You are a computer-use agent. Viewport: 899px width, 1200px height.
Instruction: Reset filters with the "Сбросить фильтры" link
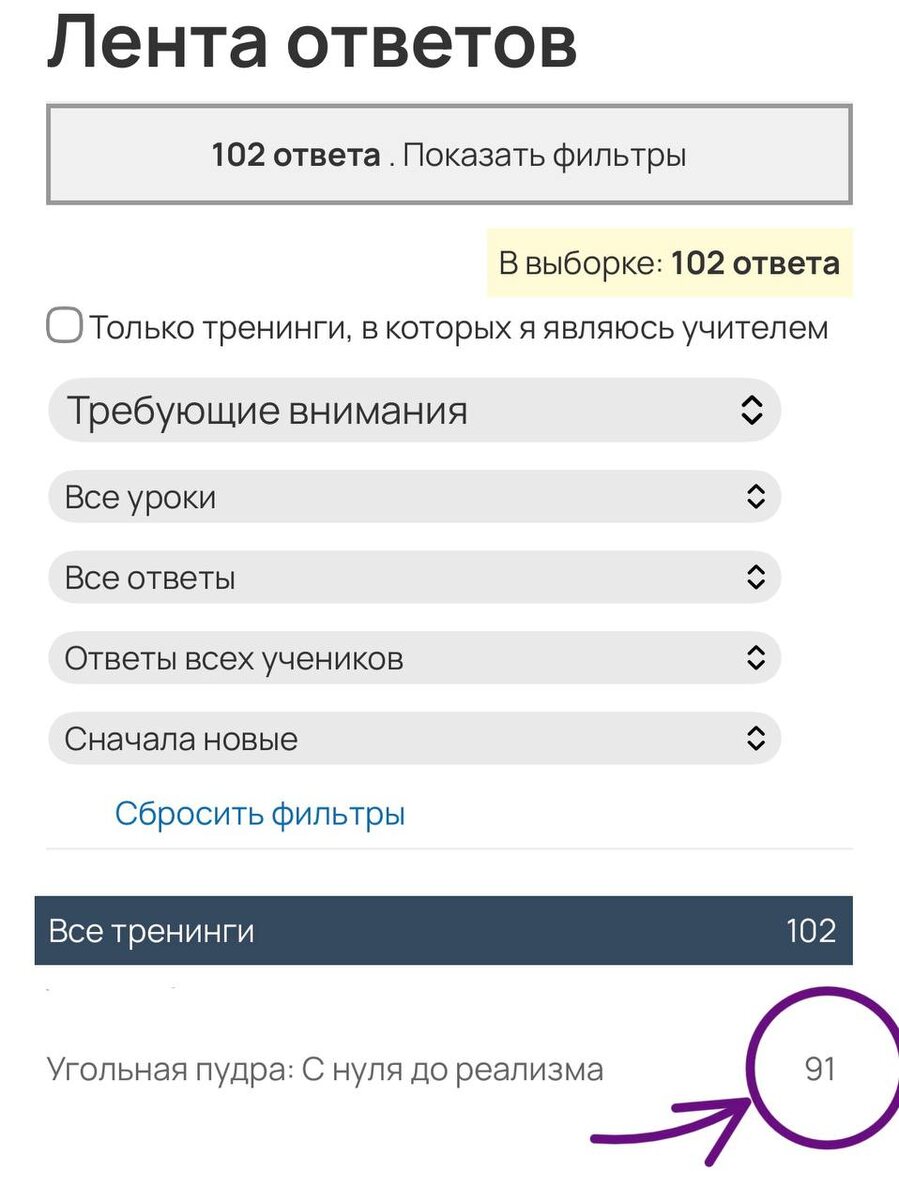click(260, 813)
